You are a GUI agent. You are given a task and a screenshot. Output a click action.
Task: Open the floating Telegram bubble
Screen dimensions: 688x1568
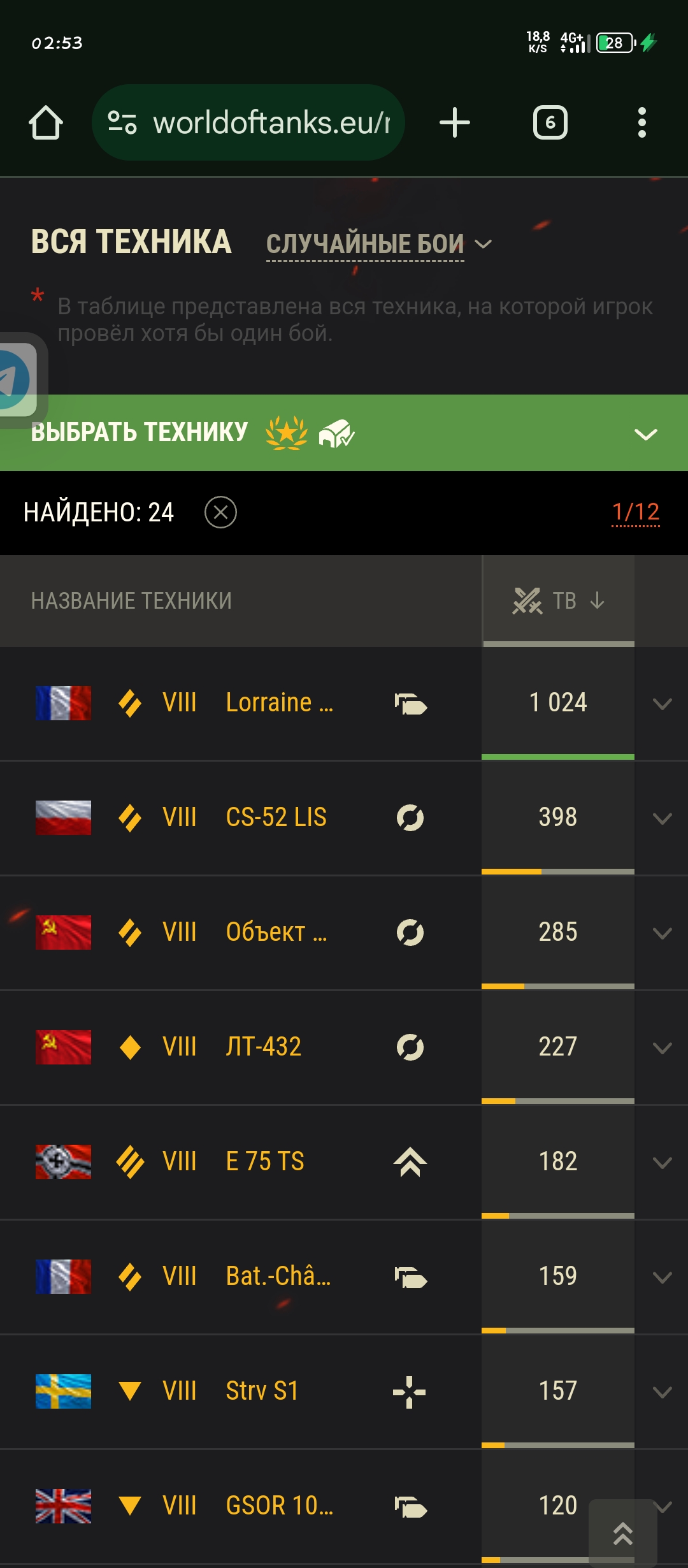tap(18, 381)
